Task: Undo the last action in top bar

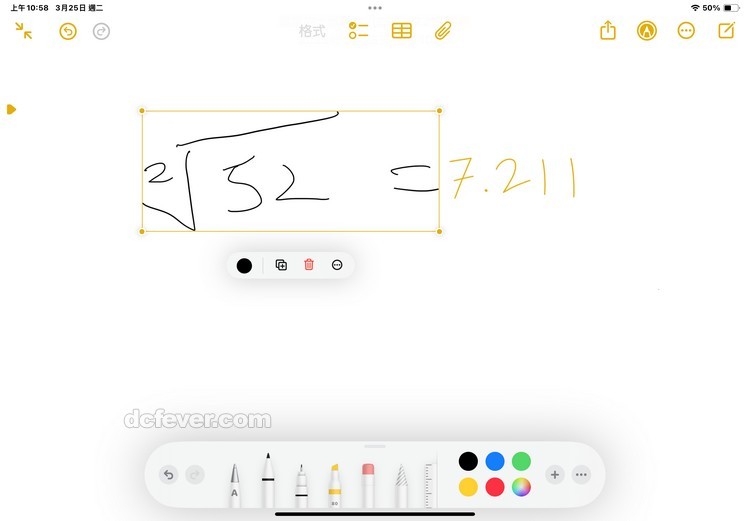Action: coord(68,31)
